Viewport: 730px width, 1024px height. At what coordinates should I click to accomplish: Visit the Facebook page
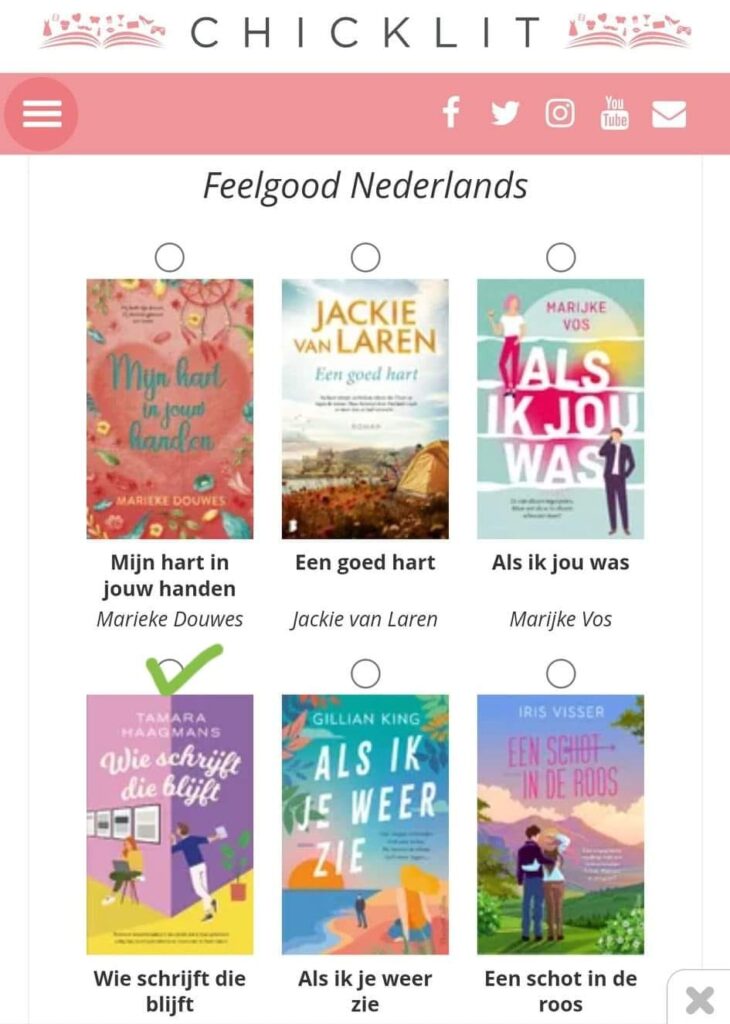pos(451,113)
